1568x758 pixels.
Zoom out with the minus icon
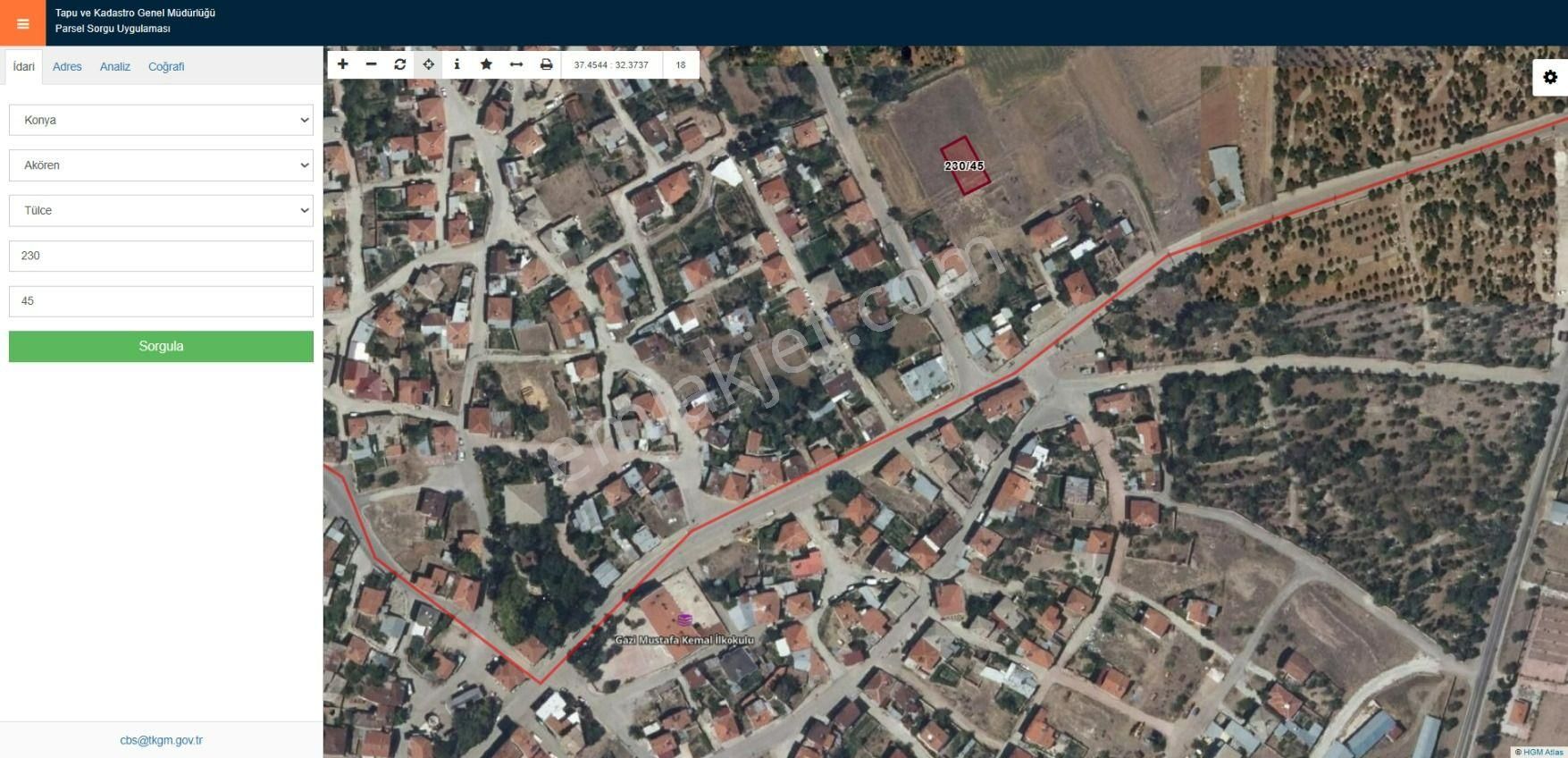(372, 64)
